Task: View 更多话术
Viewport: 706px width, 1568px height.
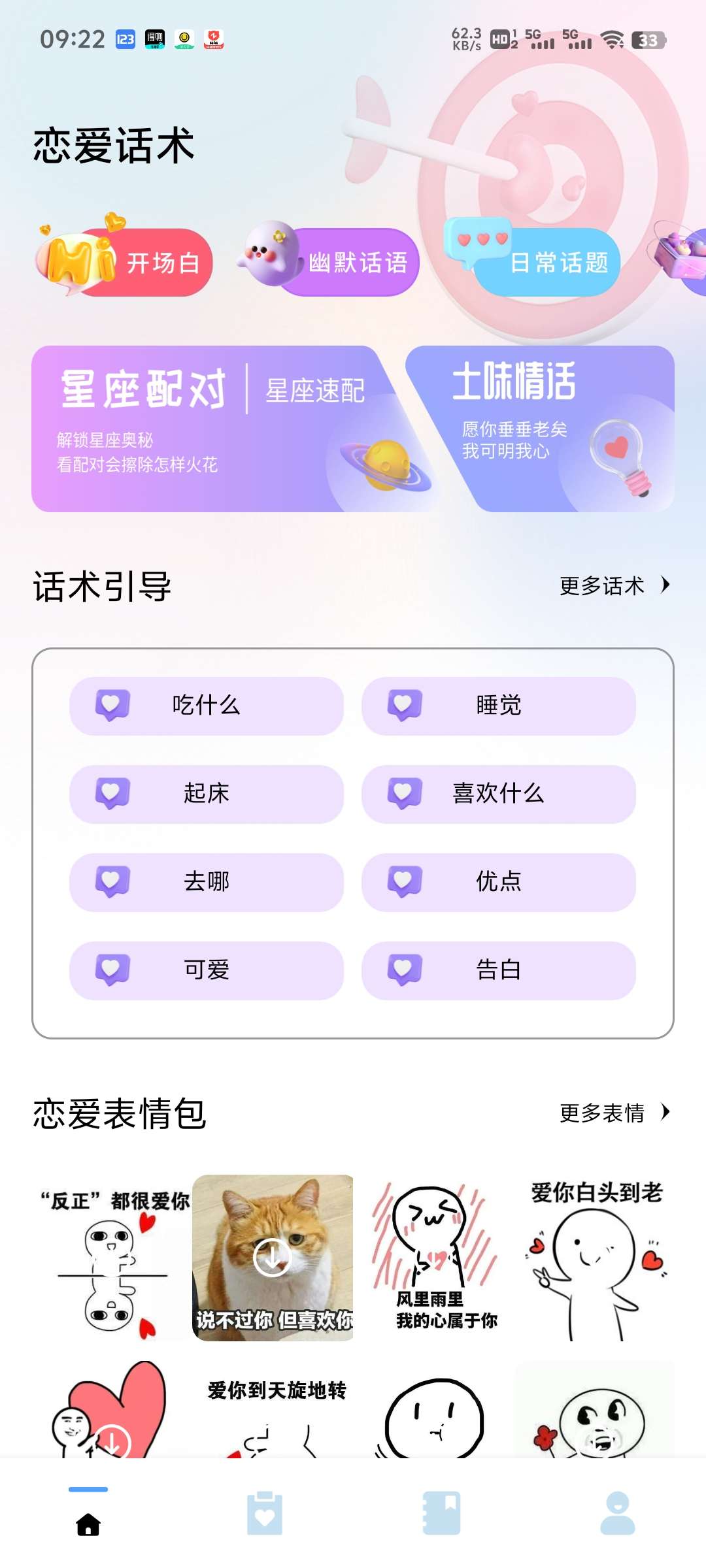Action: tap(613, 585)
